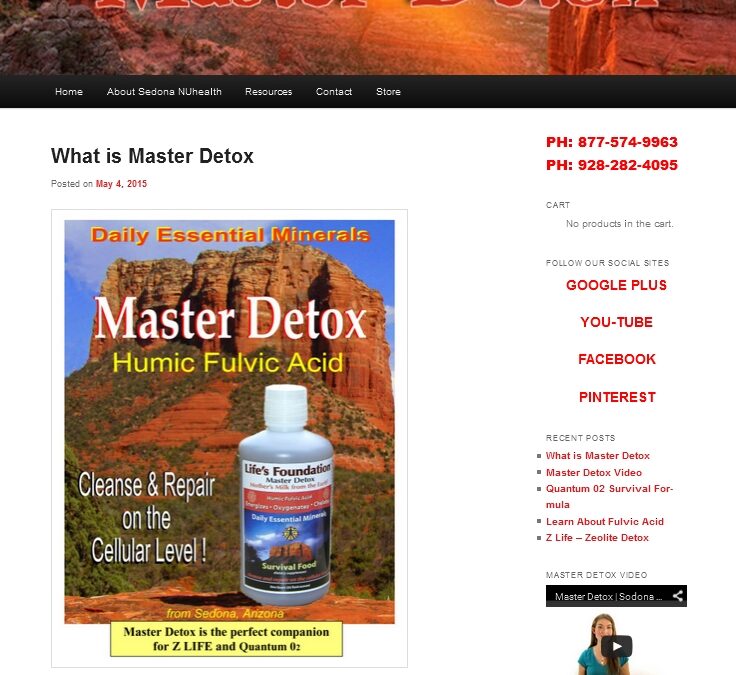Open the May 4, 2015 post date link

[121, 184]
